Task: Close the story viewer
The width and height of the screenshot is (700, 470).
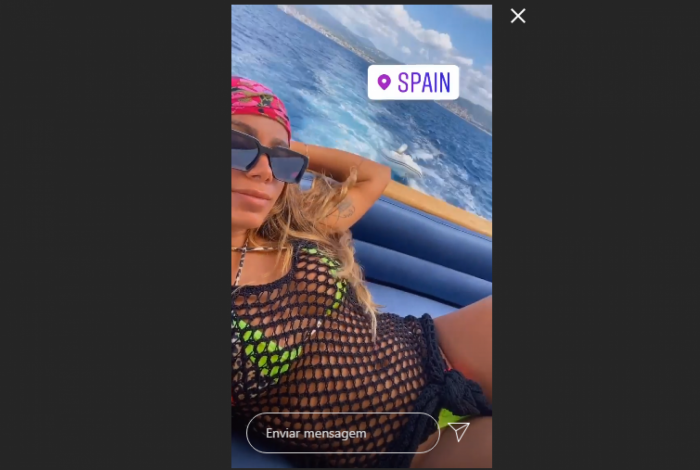Action: [x=518, y=16]
